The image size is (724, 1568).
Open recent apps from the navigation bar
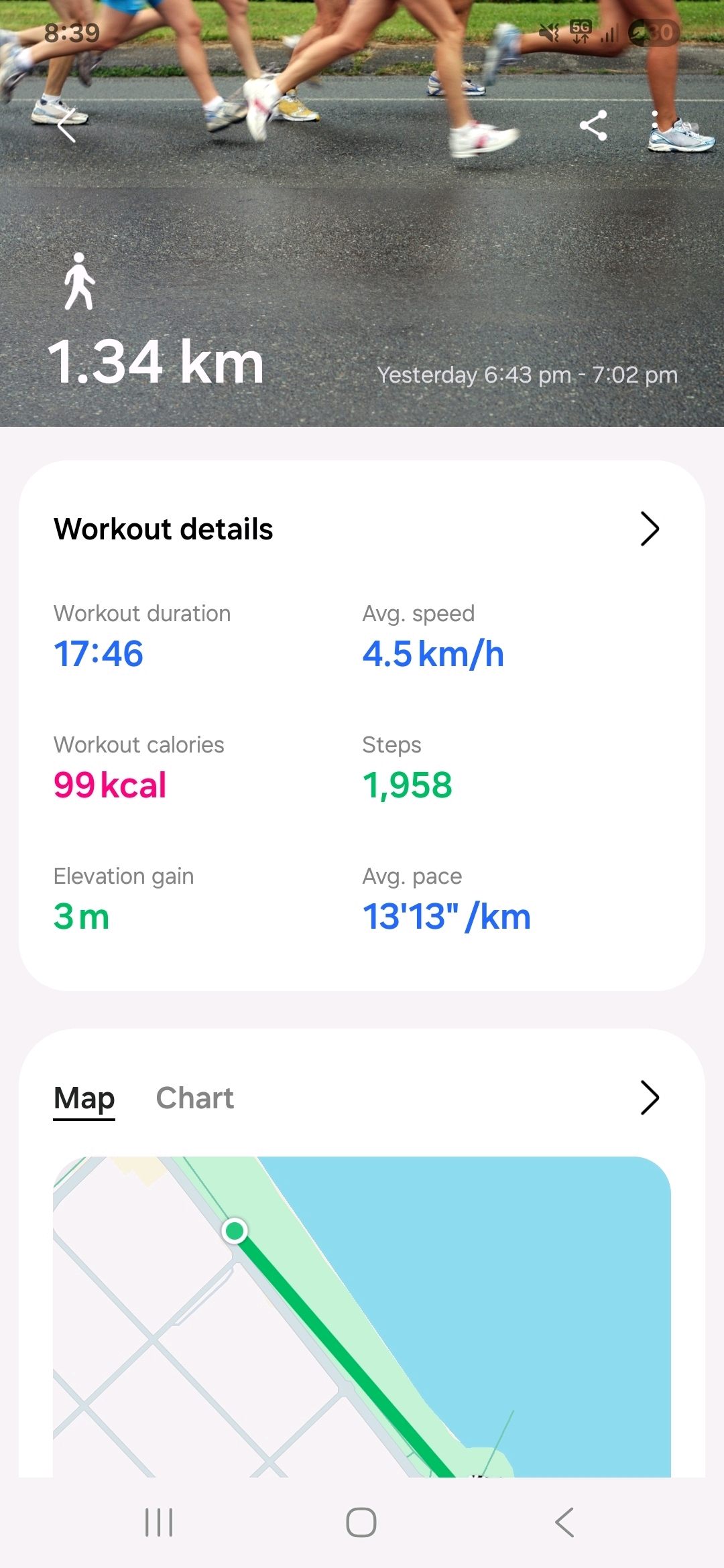pos(159,1522)
